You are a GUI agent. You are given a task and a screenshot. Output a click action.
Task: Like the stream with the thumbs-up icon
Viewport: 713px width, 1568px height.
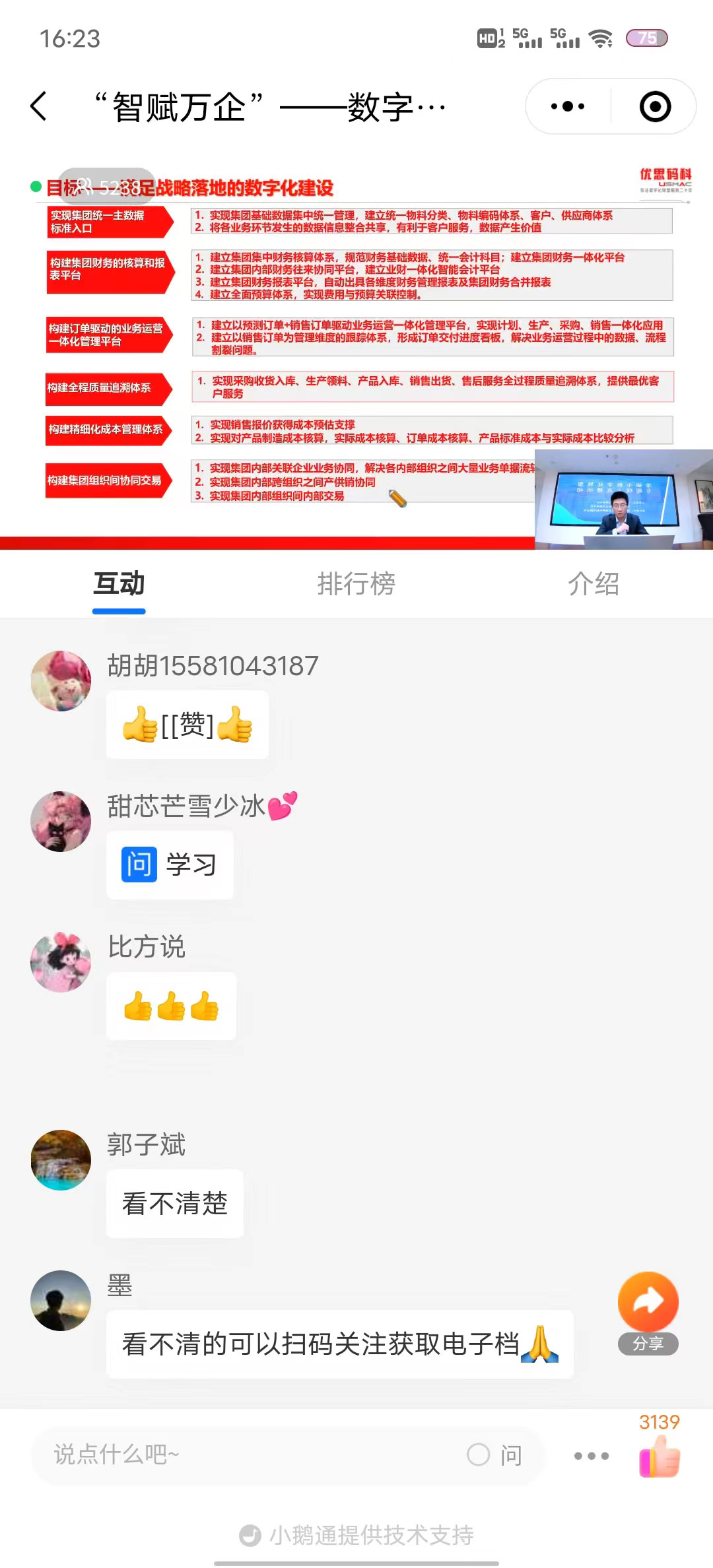(660, 1456)
